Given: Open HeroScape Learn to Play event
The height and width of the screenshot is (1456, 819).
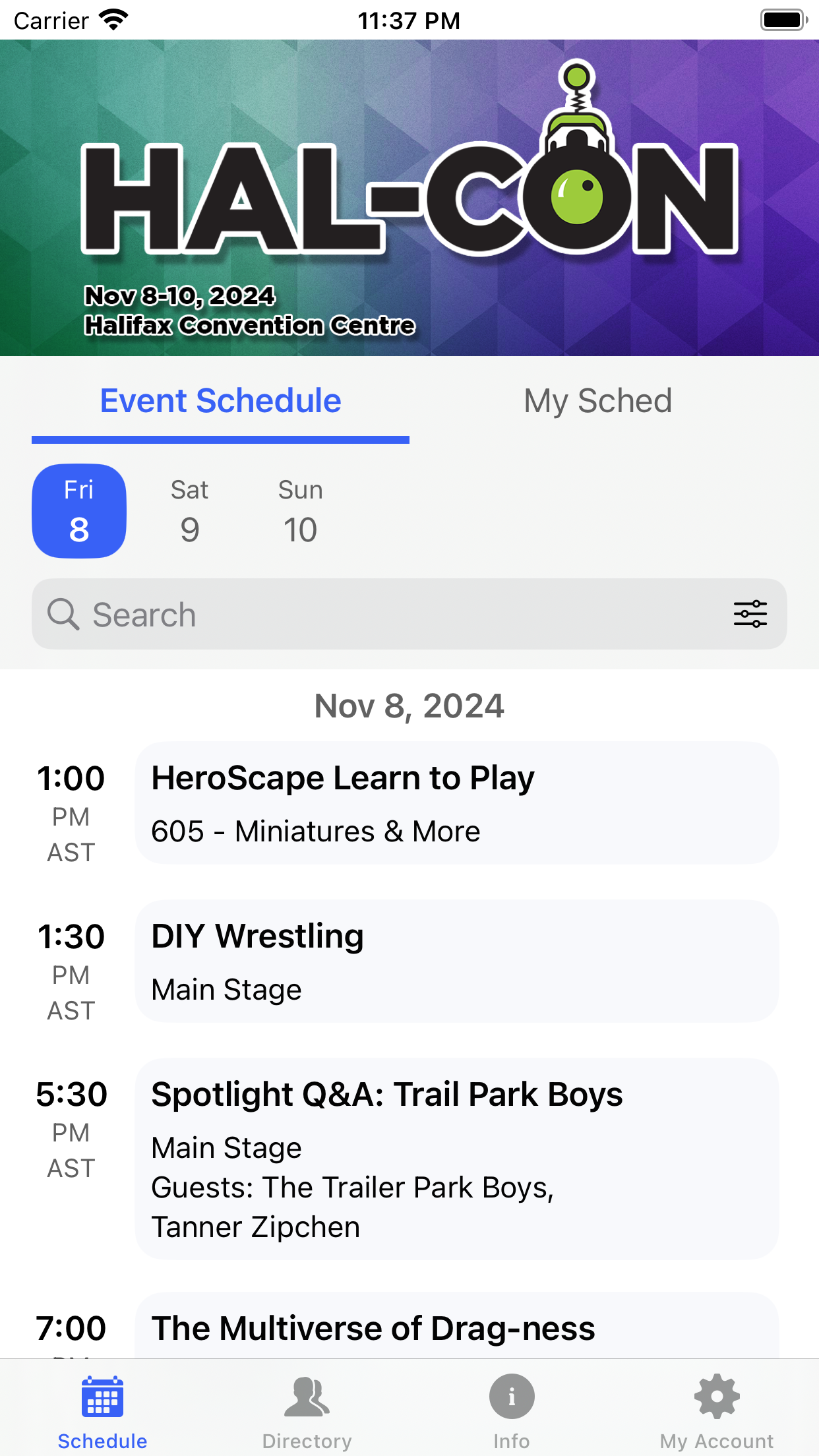Looking at the screenshot, I should point(457,803).
